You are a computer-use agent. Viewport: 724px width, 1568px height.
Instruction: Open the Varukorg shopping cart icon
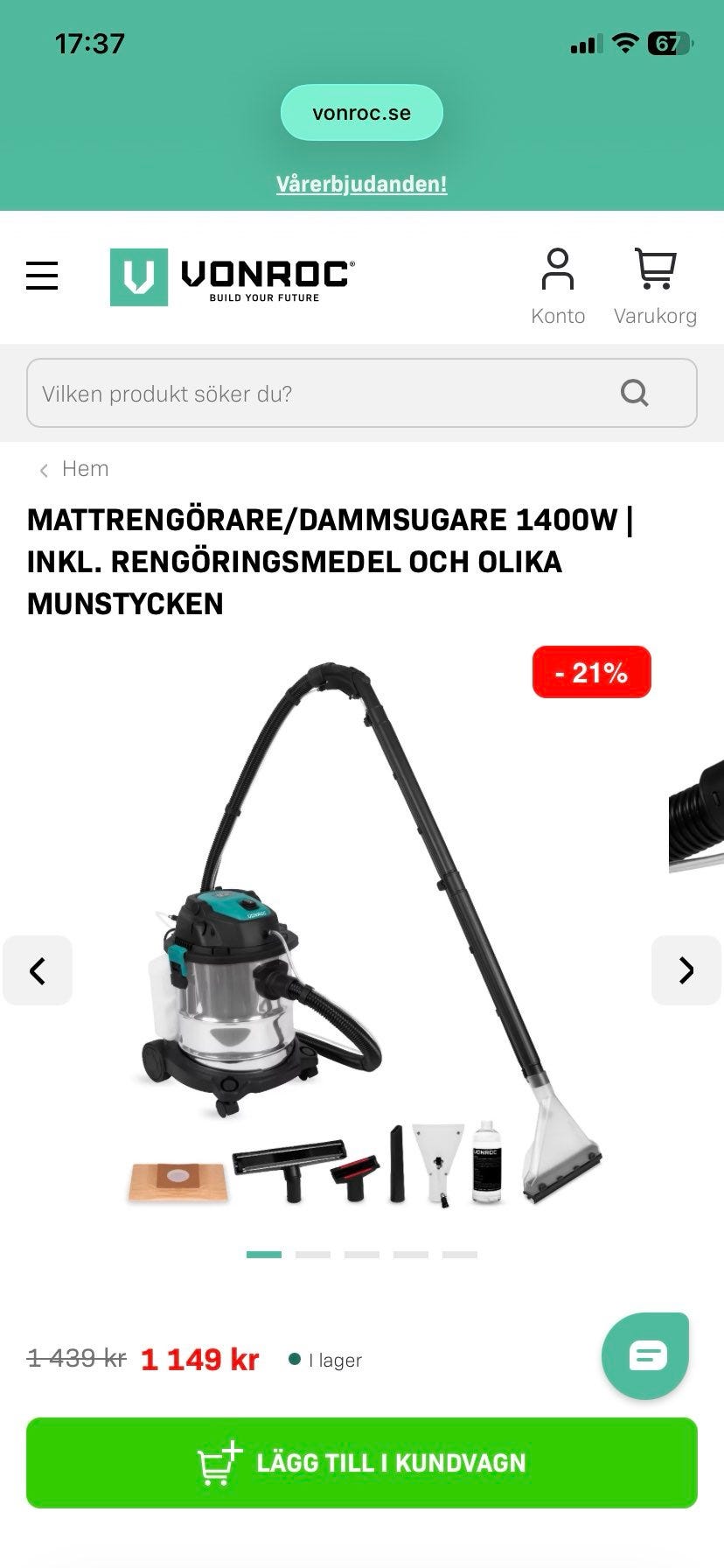click(656, 269)
